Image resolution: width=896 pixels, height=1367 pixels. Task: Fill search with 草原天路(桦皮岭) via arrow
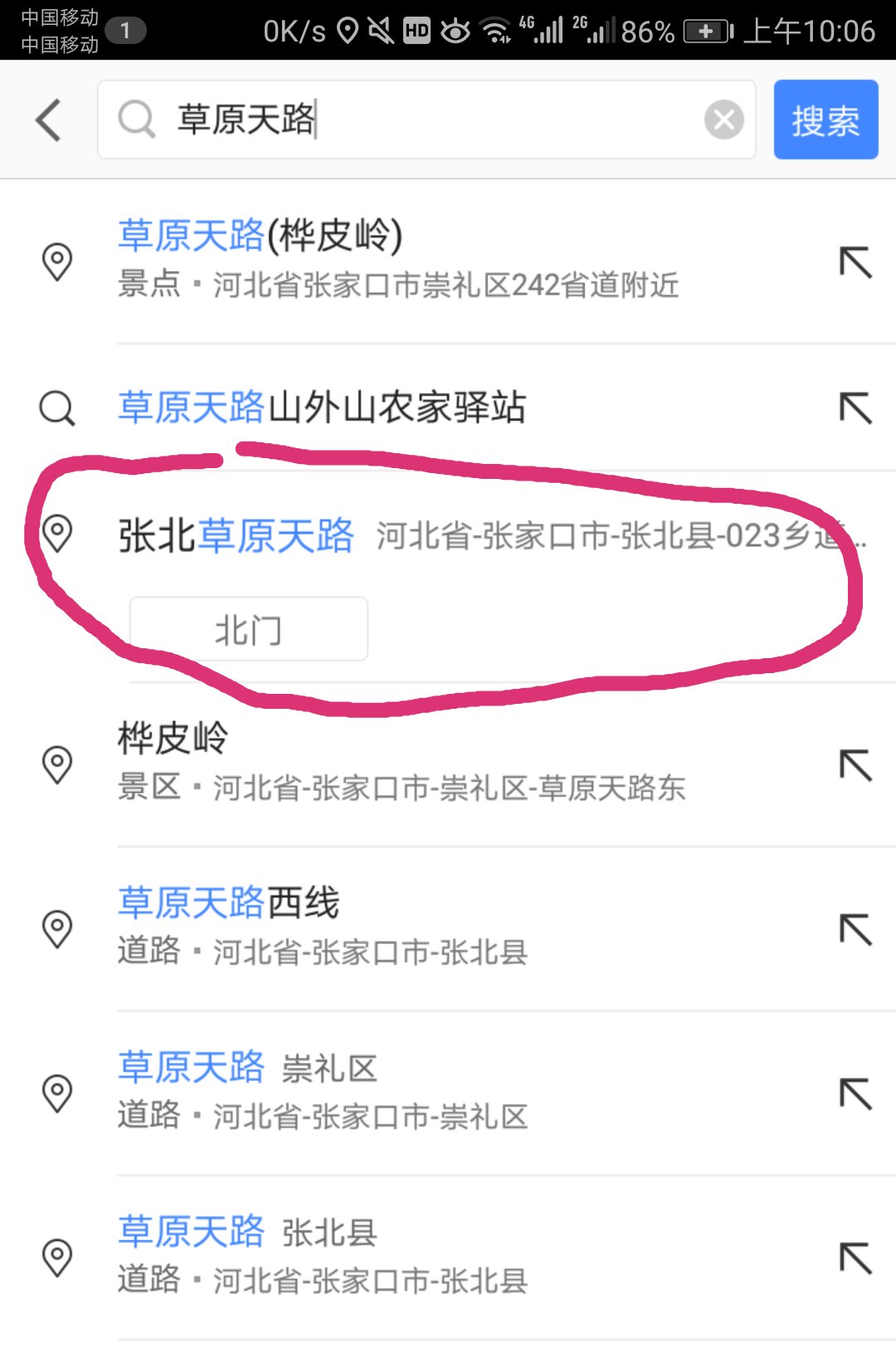point(855,261)
